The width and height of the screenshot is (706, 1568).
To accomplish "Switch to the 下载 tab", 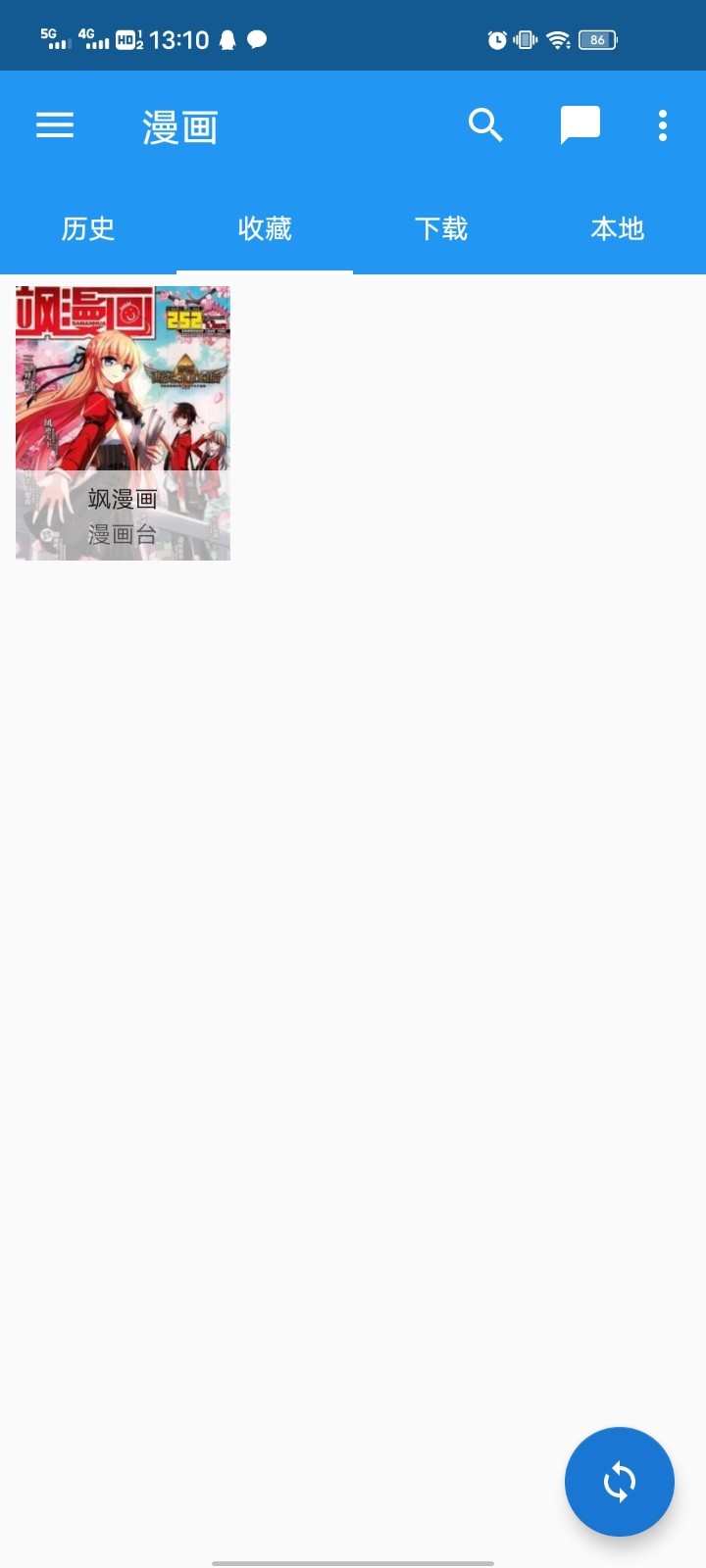I will click(441, 228).
